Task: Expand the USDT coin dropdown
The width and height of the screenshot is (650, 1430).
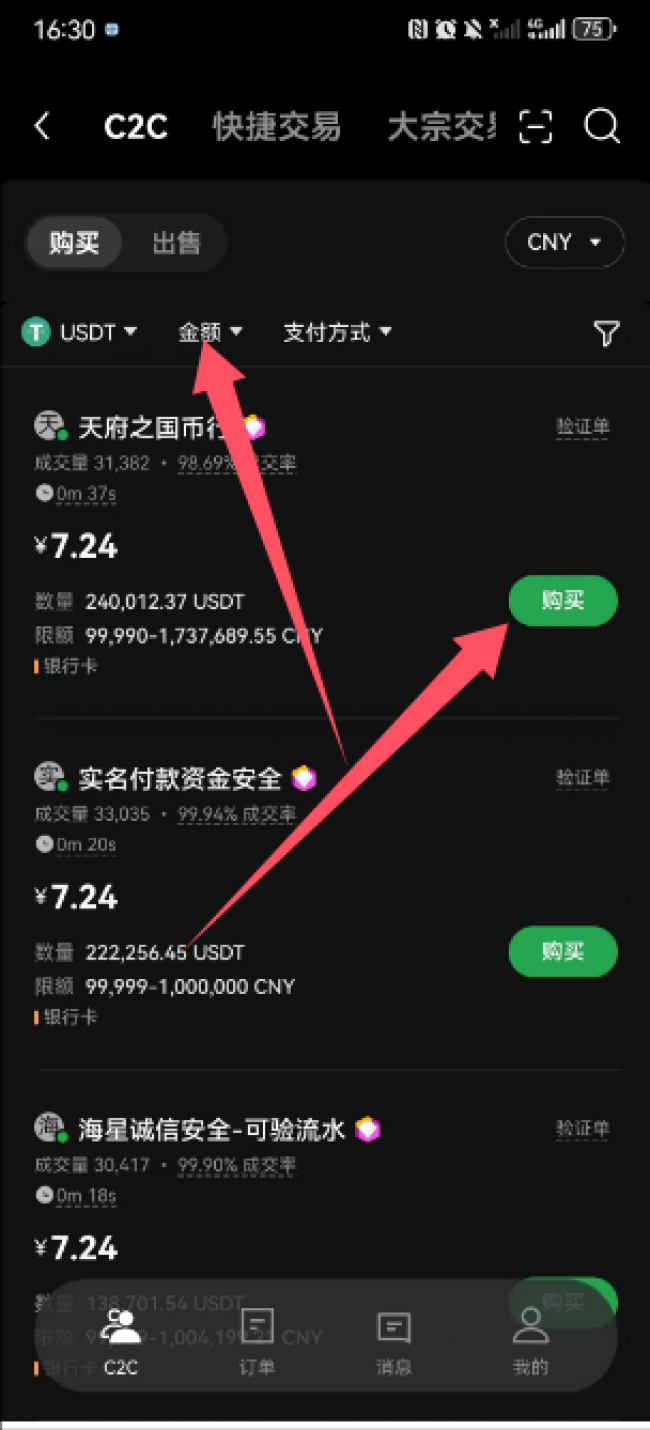Action: [80, 332]
